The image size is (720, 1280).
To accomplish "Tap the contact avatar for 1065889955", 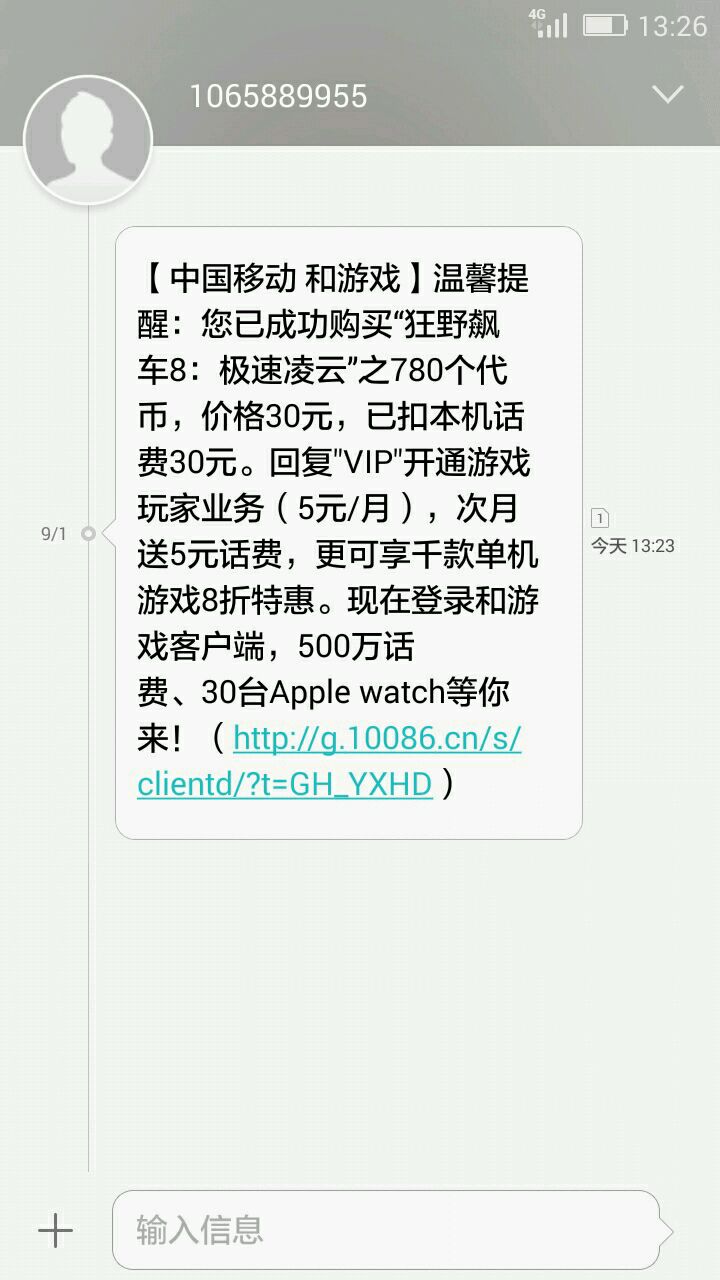I will [x=88, y=139].
